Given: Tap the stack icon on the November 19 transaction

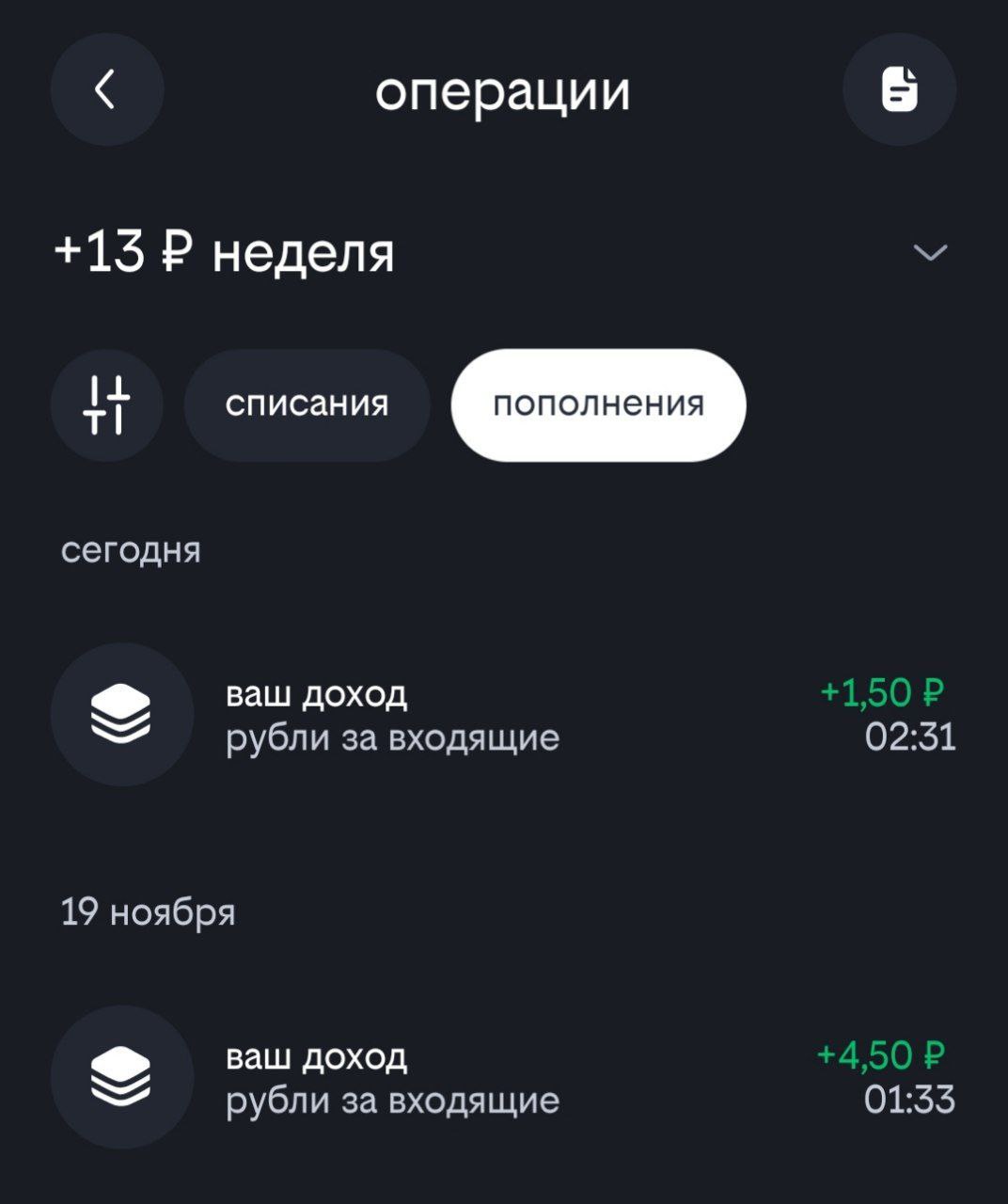Looking at the screenshot, I should coord(121,1077).
